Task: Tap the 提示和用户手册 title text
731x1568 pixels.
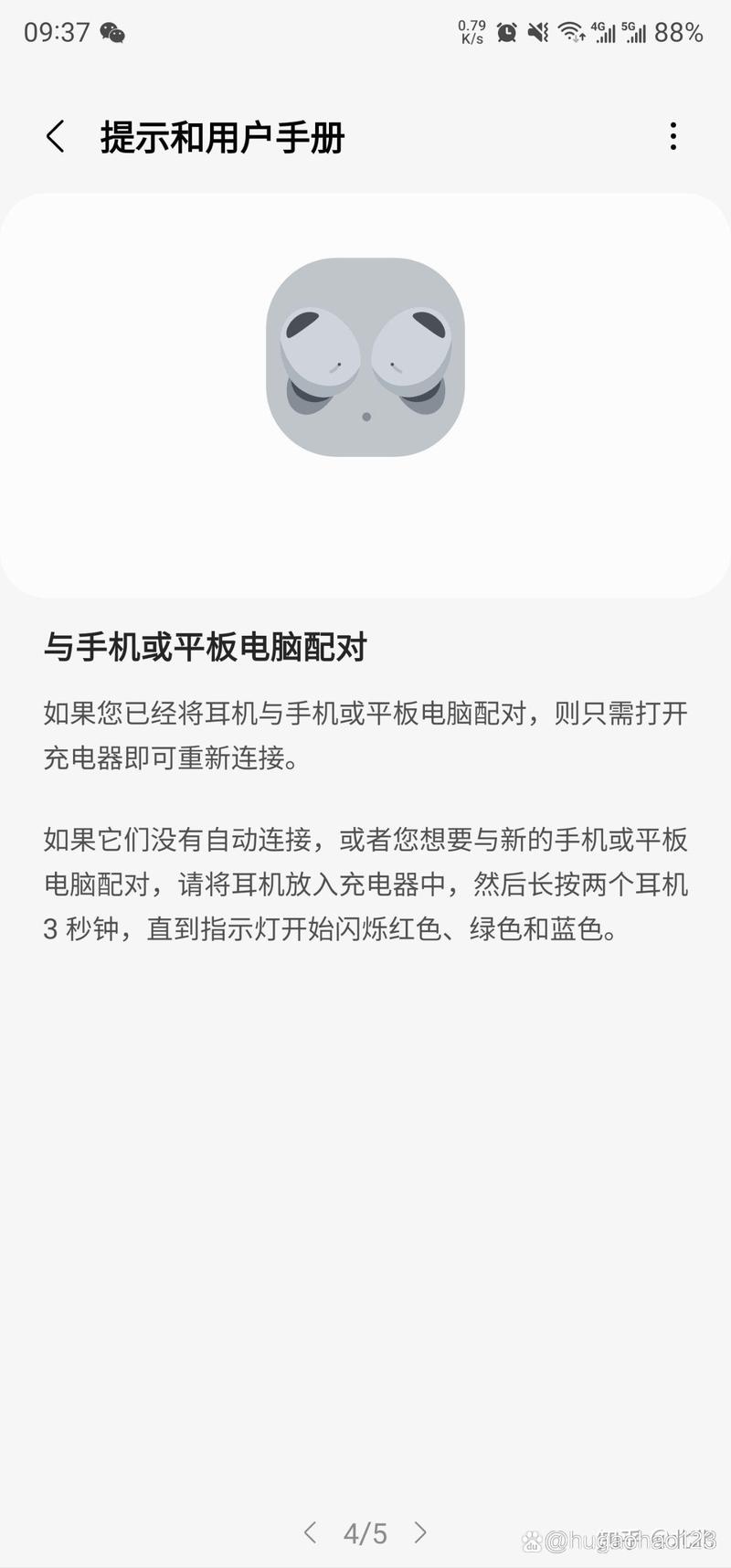Action: click(223, 138)
